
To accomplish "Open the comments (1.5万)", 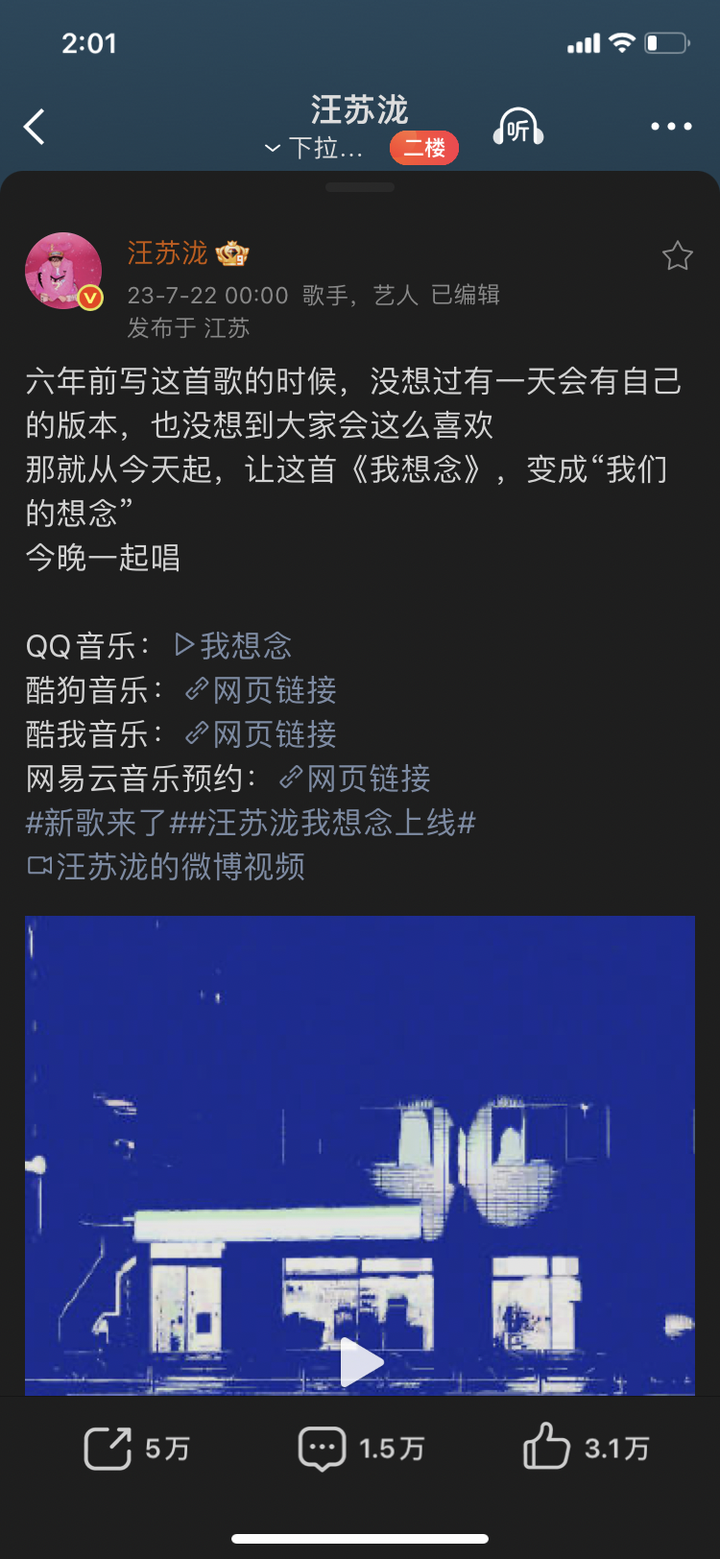I will point(361,1448).
